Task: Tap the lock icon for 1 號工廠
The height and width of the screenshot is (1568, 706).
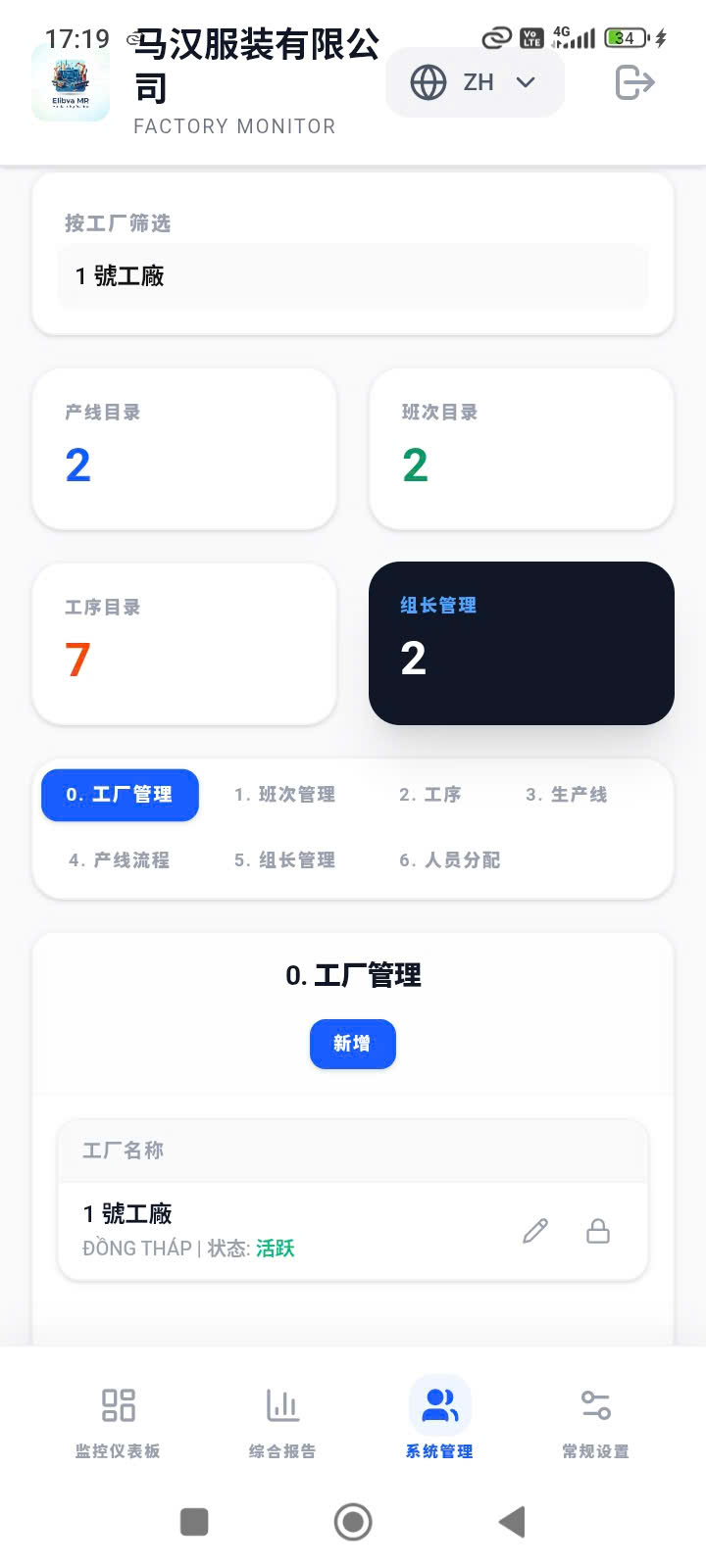Action: 598,1231
